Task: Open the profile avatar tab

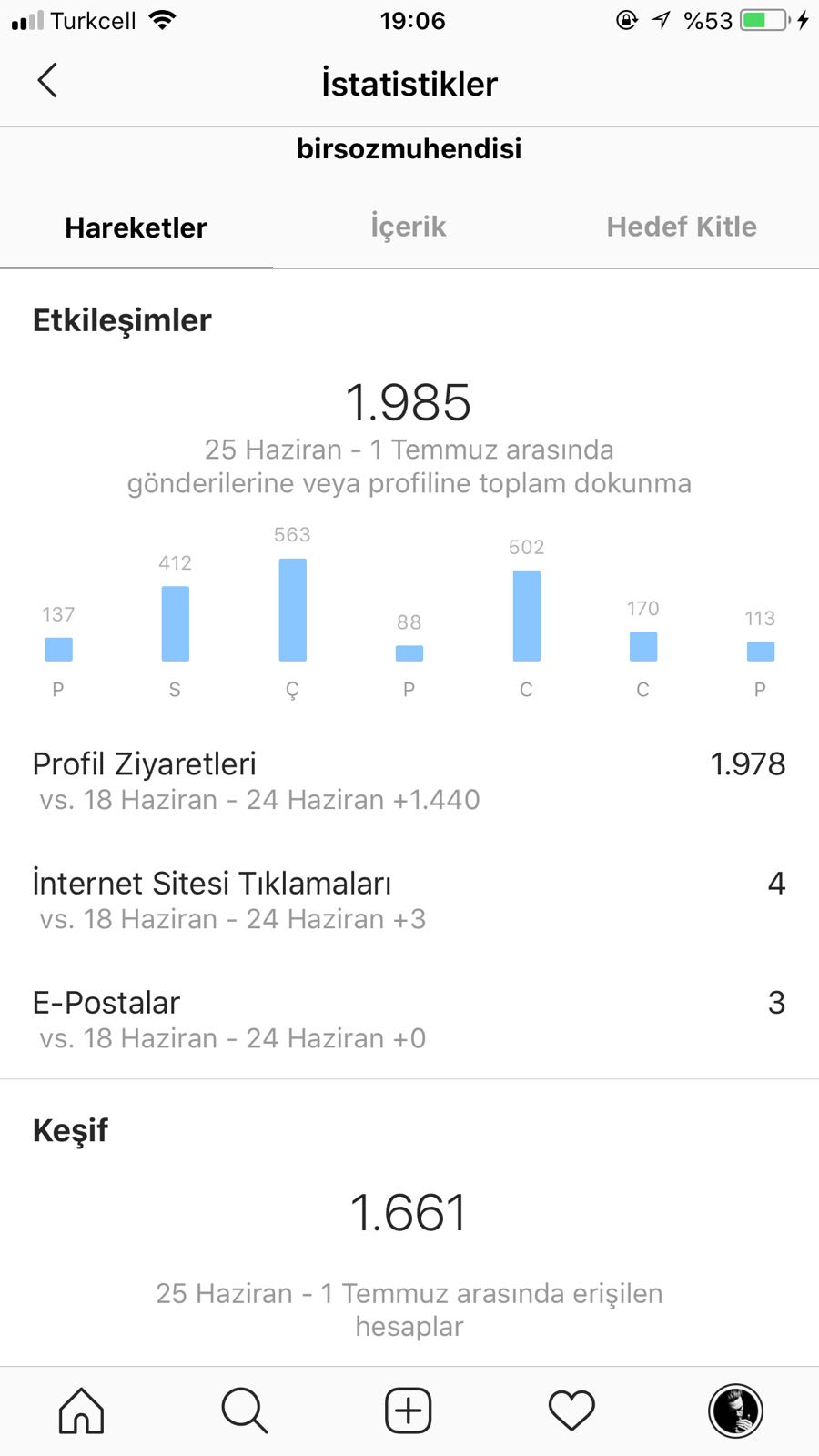Action: 735,1411
